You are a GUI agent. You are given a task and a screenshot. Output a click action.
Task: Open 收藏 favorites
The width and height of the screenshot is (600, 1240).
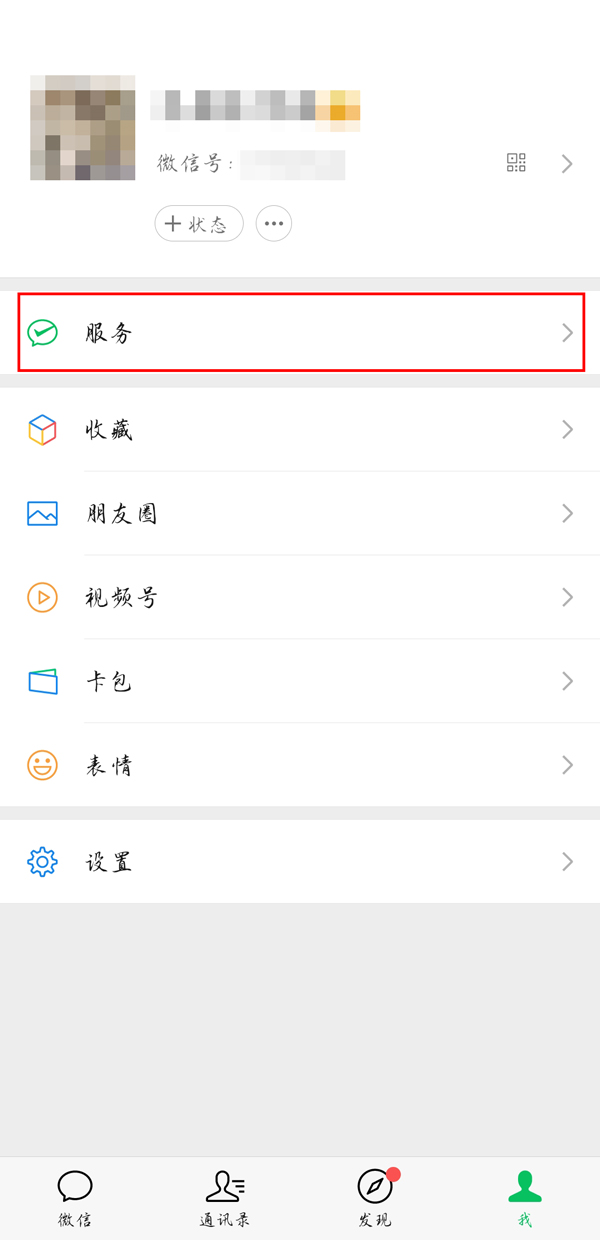tap(300, 430)
